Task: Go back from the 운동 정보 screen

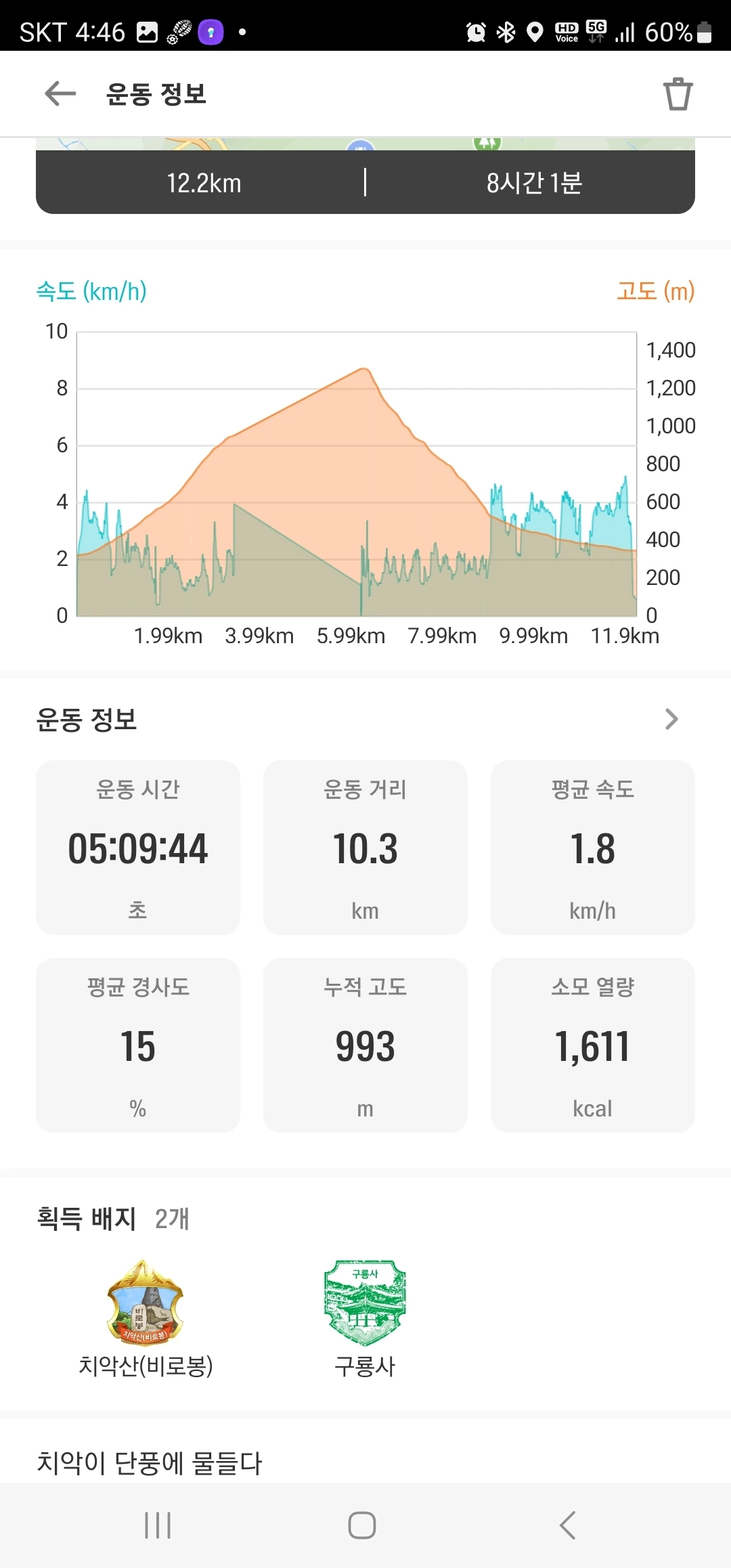Action: (60, 93)
